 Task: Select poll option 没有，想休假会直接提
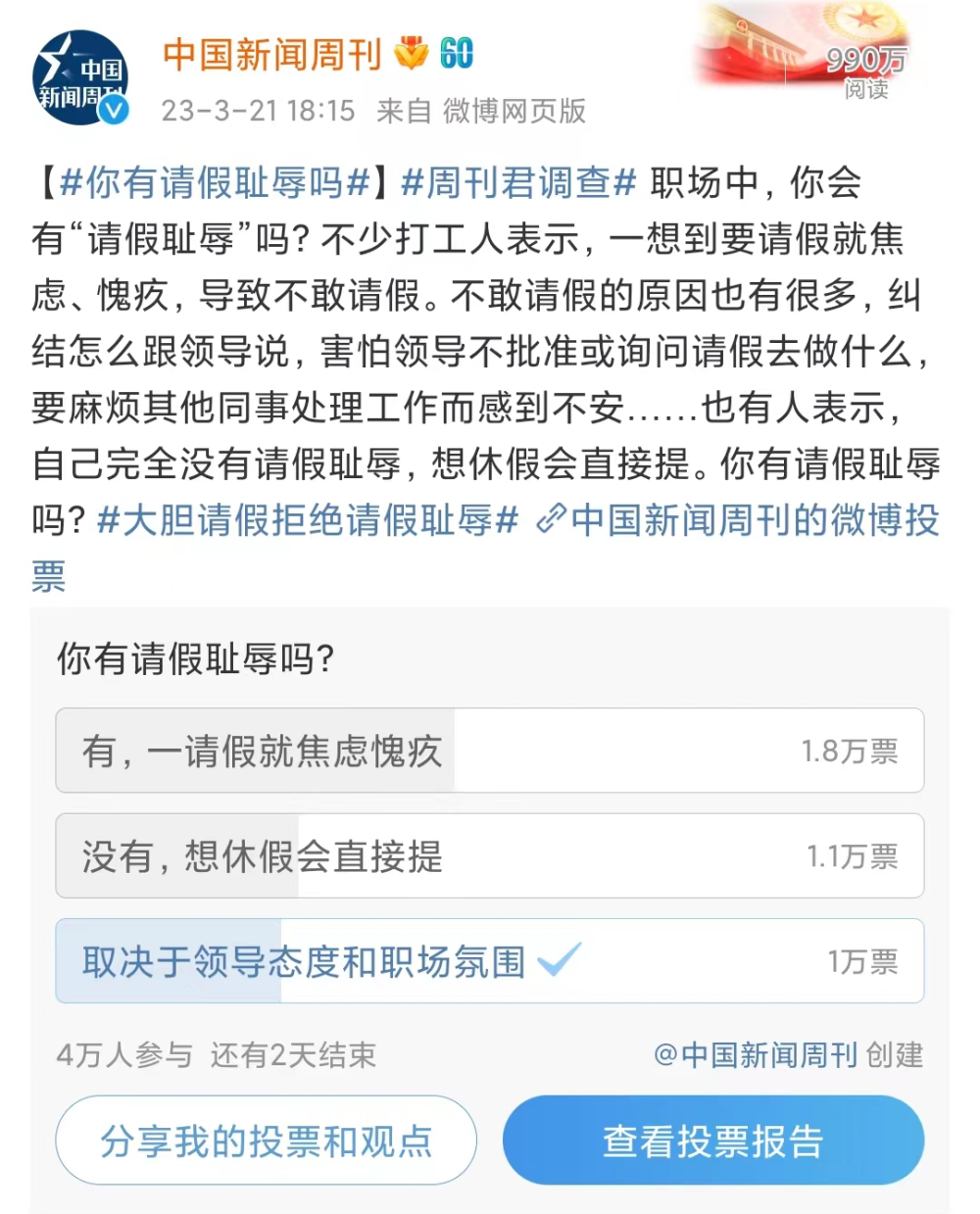(489, 855)
